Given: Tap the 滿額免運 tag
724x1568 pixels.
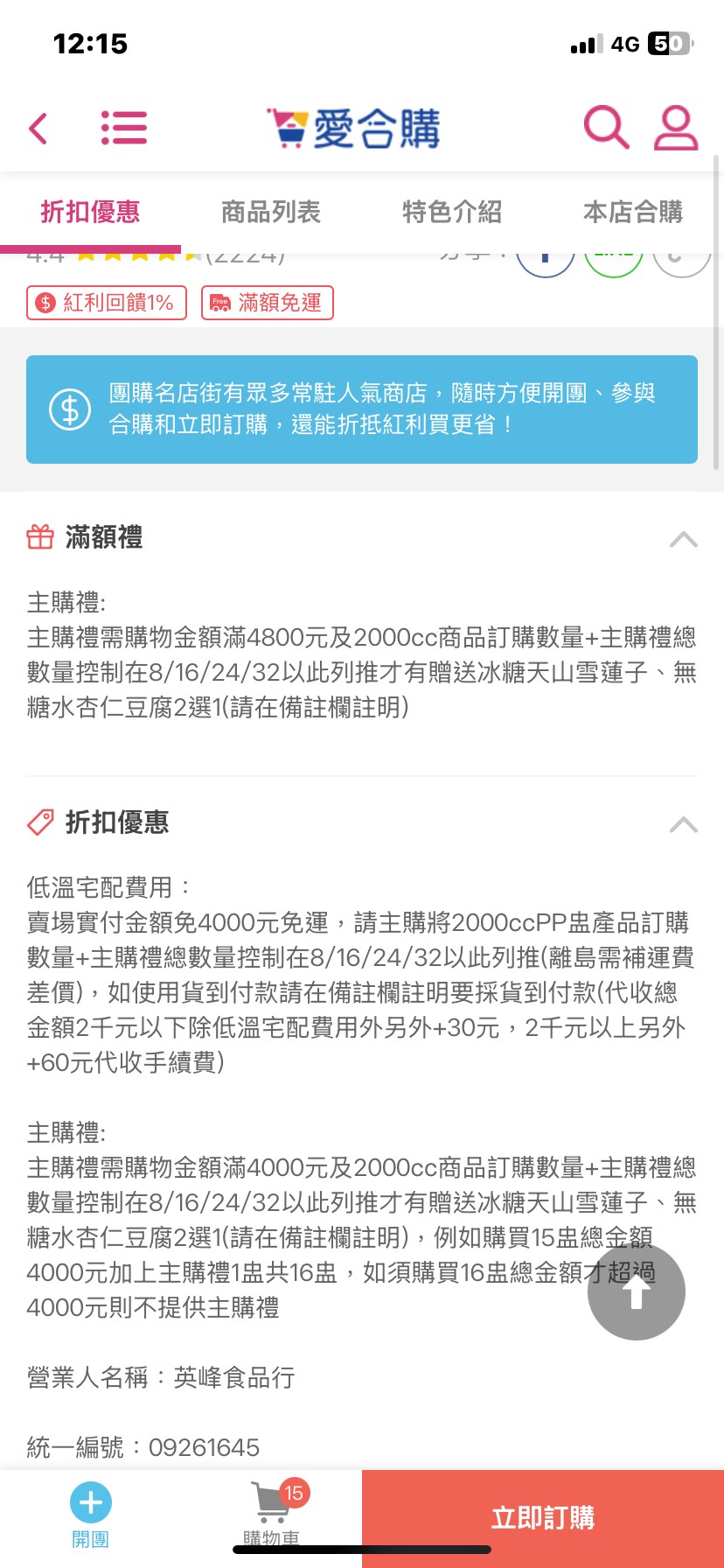Looking at the screenshot, I should pos(268,303).
